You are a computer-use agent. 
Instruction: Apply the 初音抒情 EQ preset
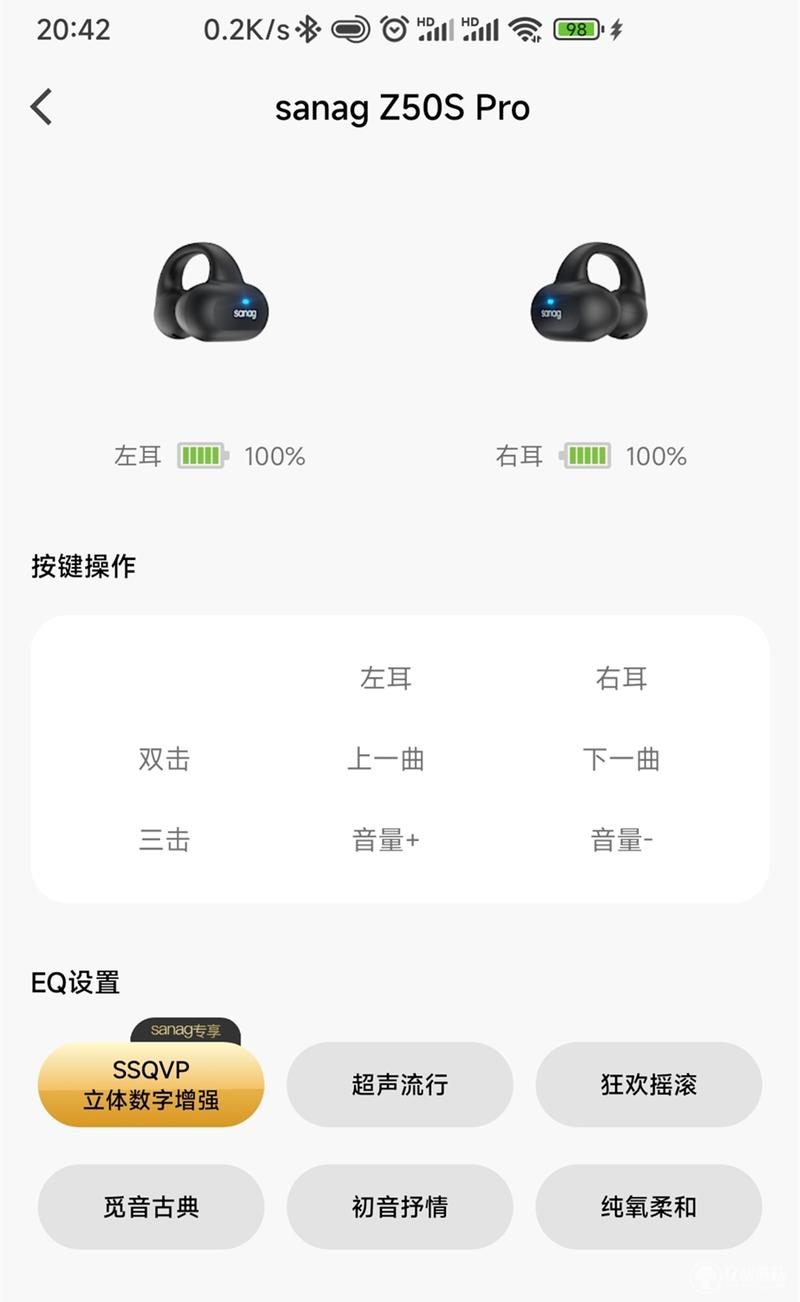(x=400, y=1207)
